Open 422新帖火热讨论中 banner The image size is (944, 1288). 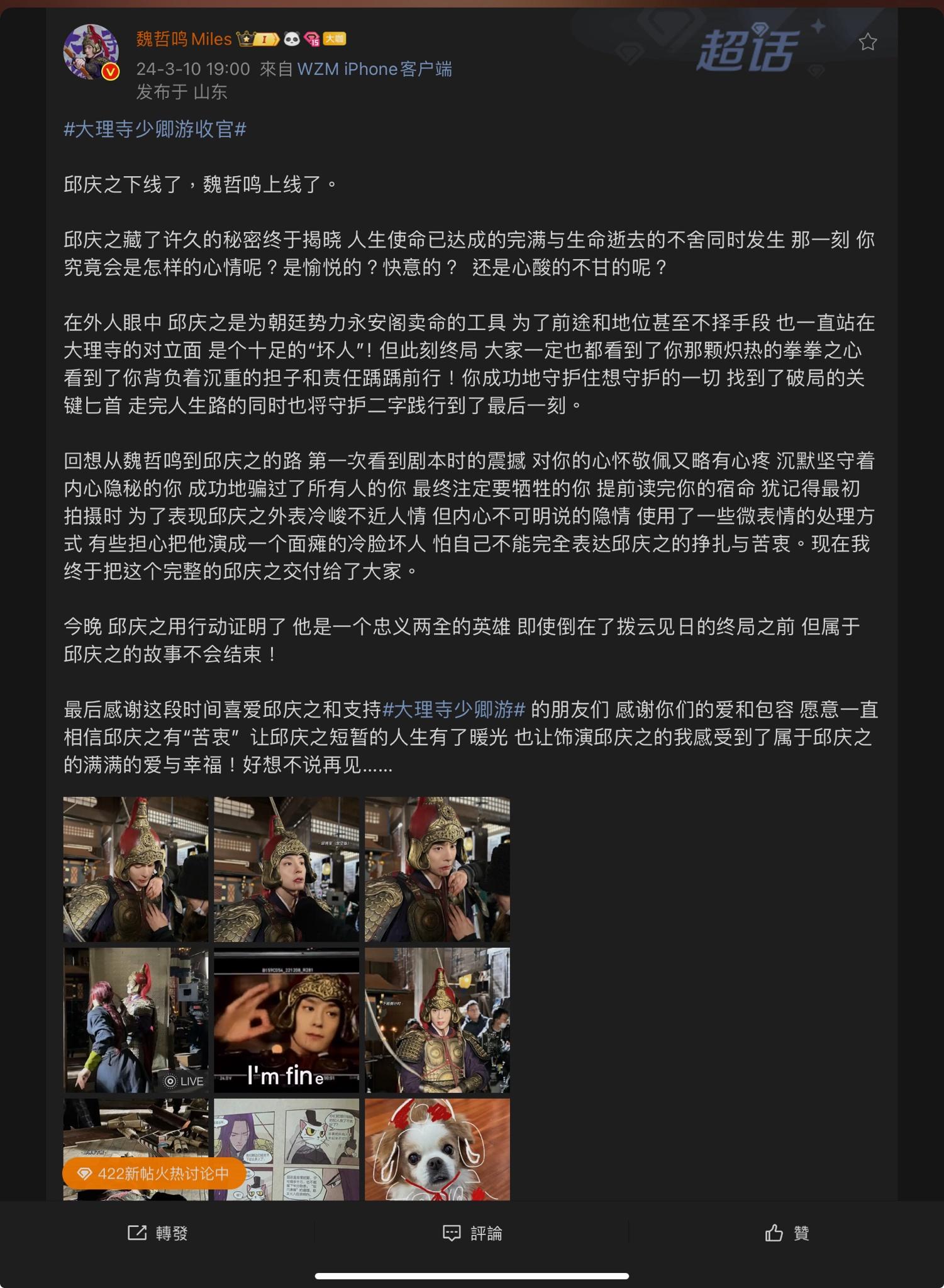click(154, 1174)
